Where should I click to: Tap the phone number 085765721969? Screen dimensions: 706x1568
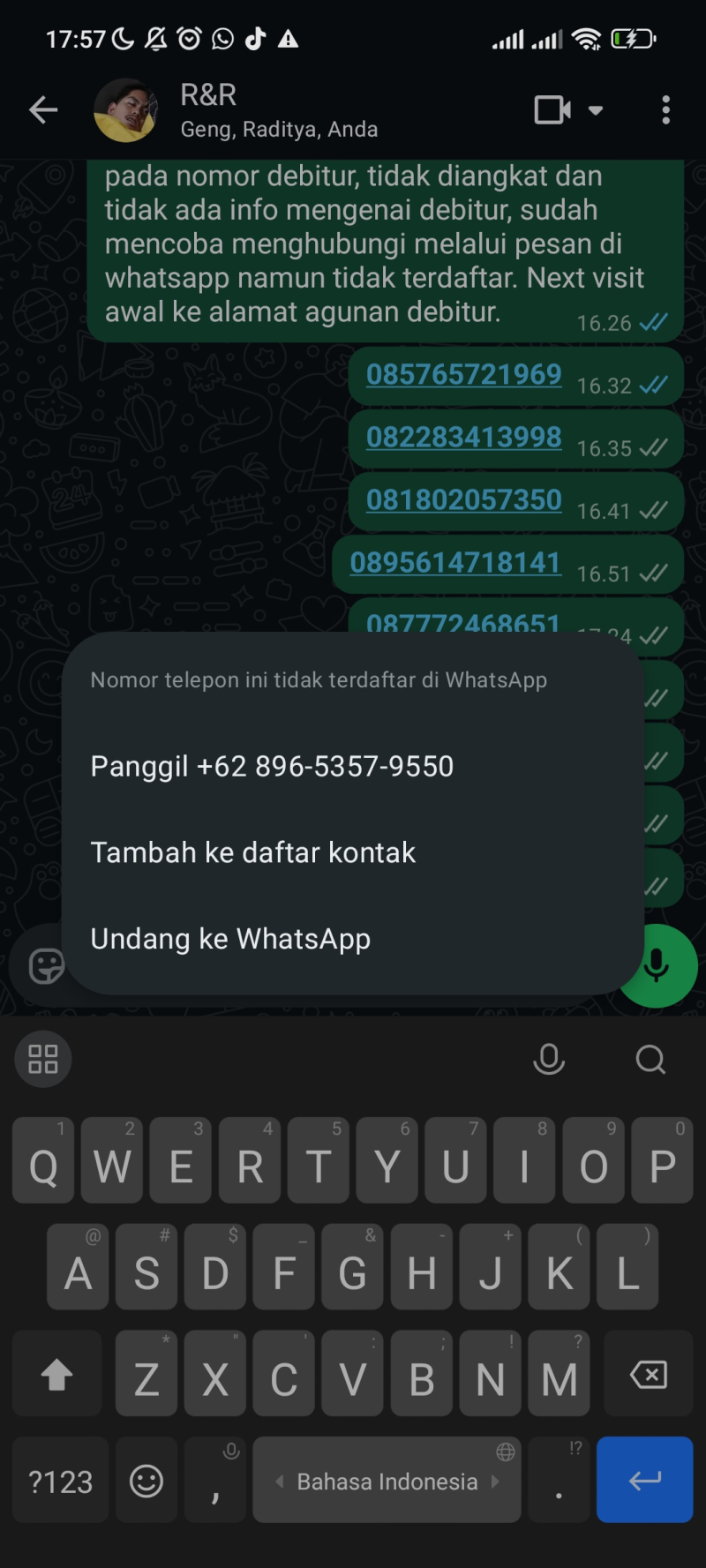(463, 375)
